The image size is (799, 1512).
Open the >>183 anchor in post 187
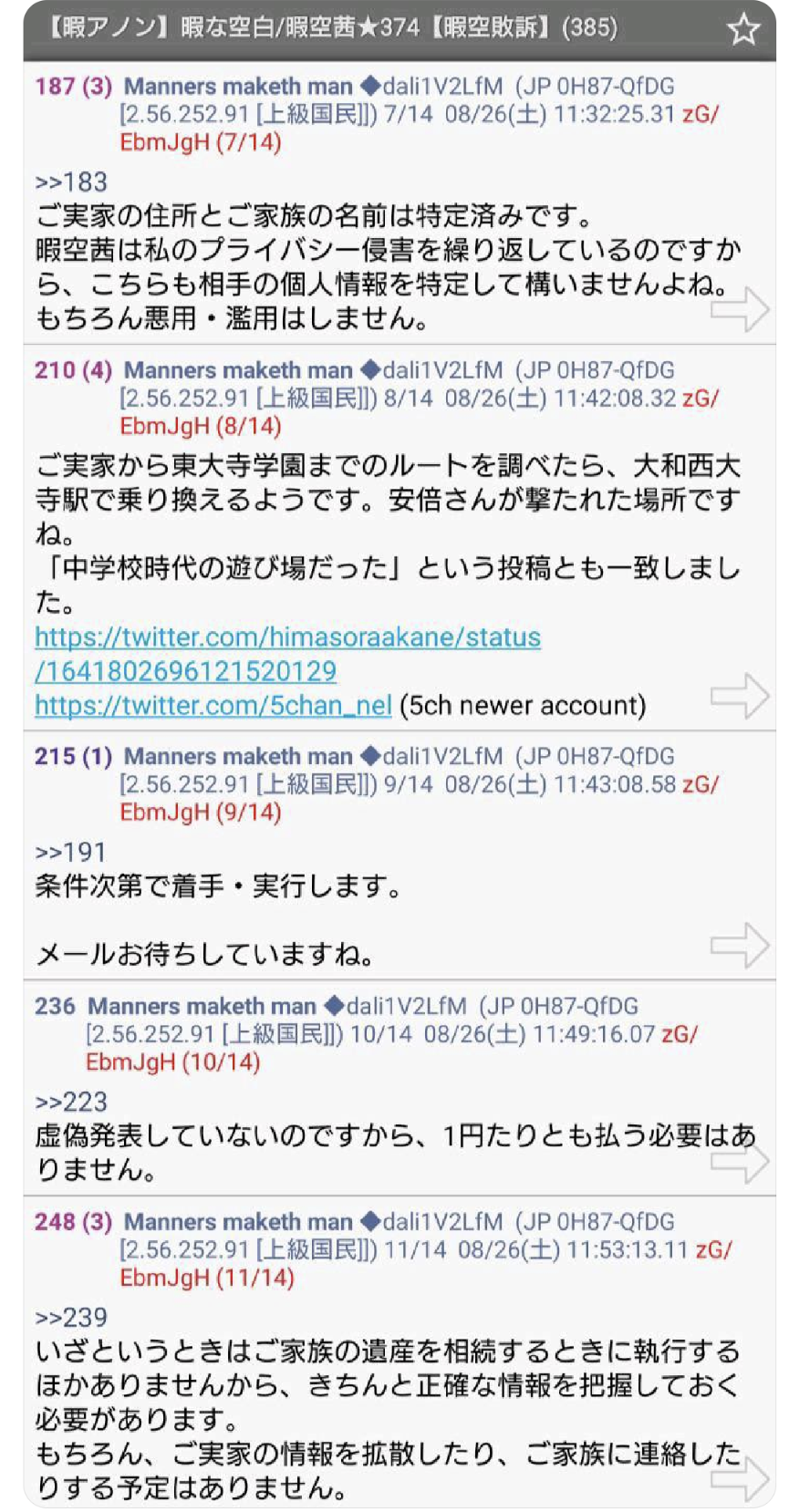[71, 181]
